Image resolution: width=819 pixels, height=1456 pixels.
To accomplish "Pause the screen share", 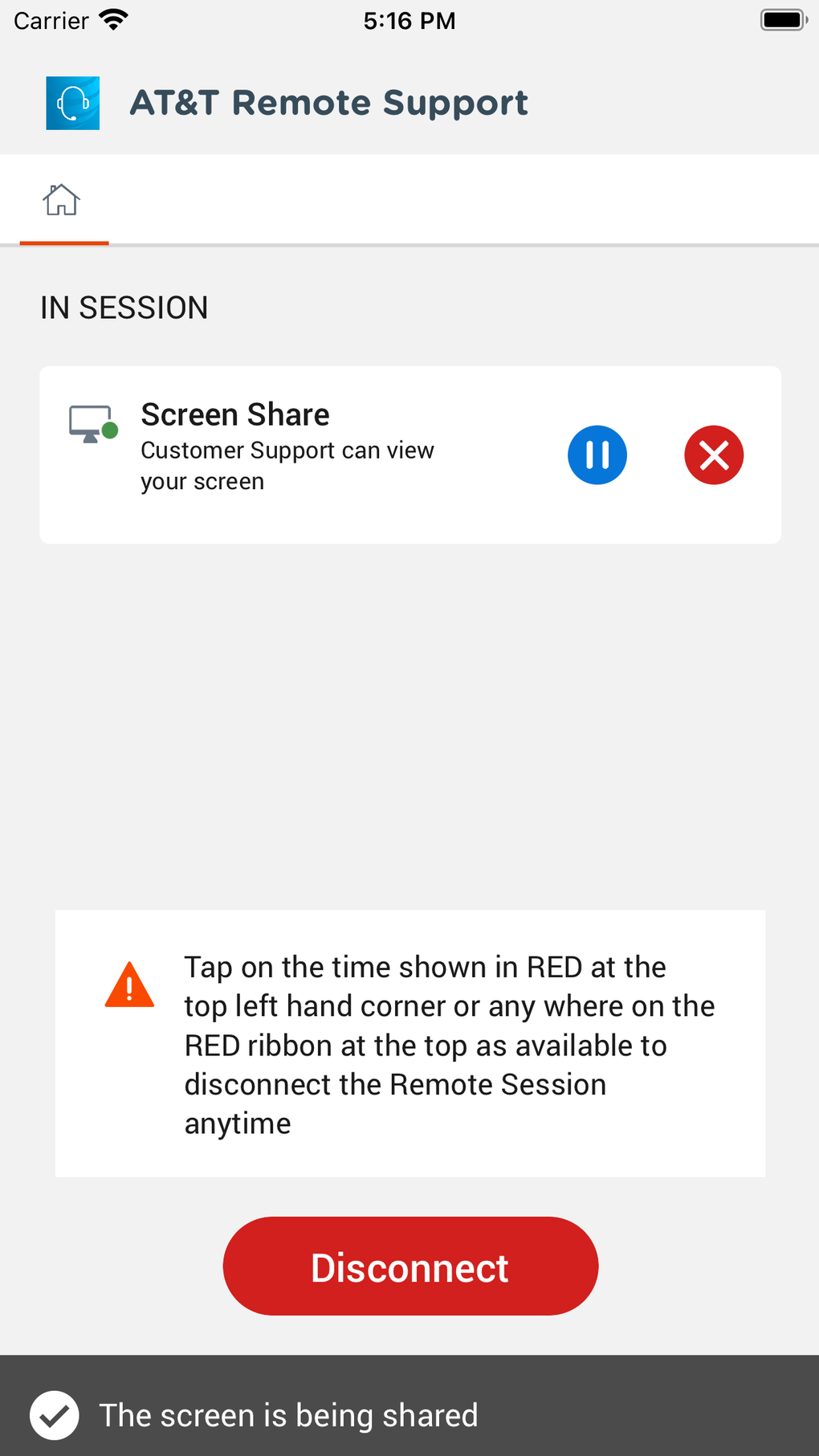I will pyautogui.click(x=597, y=455).
